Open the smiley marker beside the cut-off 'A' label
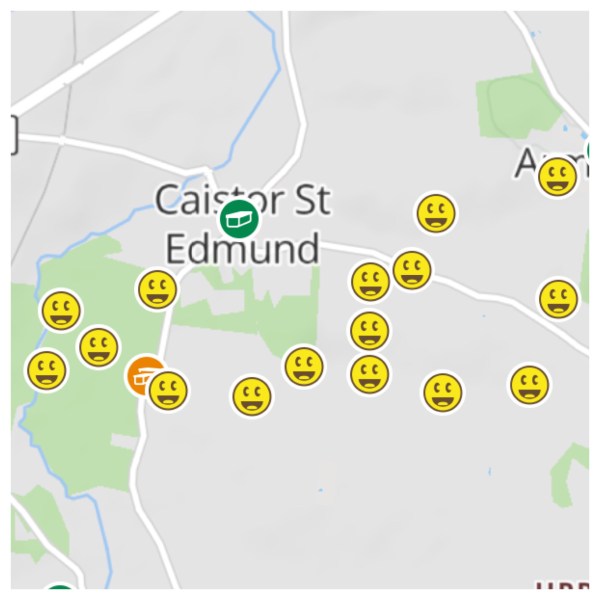This screenshot has height=600, width=600. (557, 178)
